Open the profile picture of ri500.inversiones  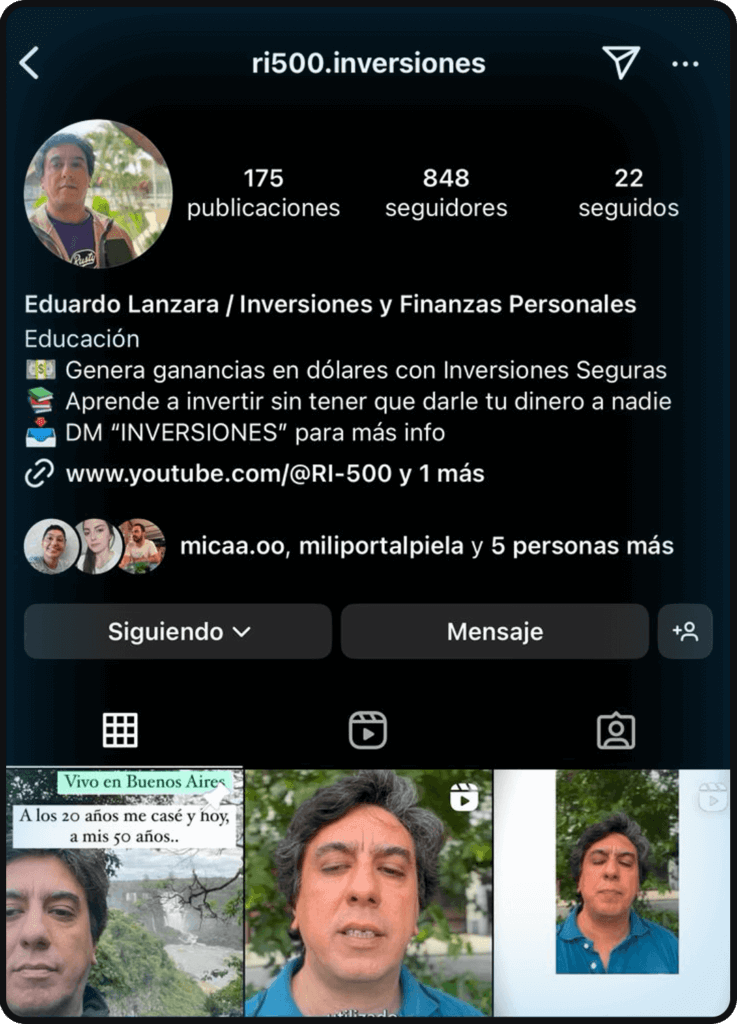tap(98, 194)
